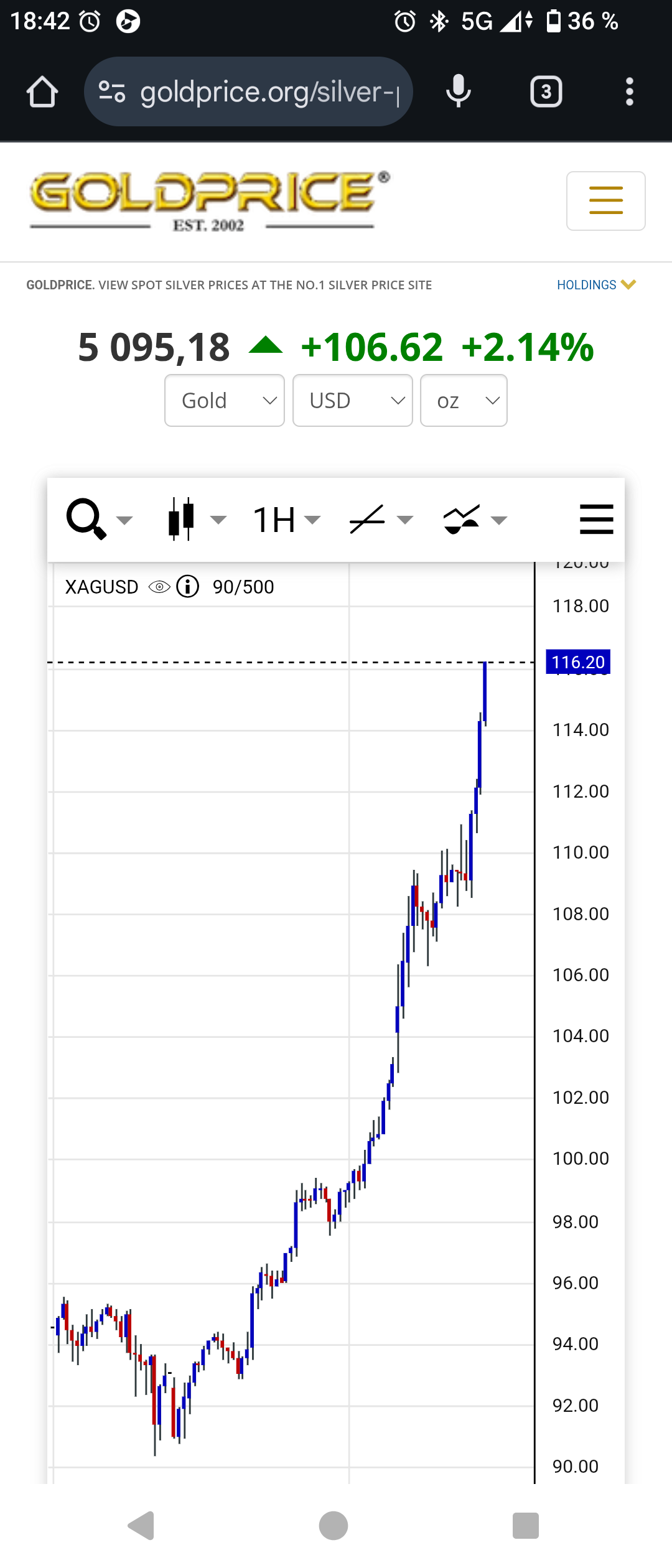Image resolution: width=672 pixels, height=1568 pixels.
Task: Open the Gold metal dropdown
Action: (x=225, y=401)
